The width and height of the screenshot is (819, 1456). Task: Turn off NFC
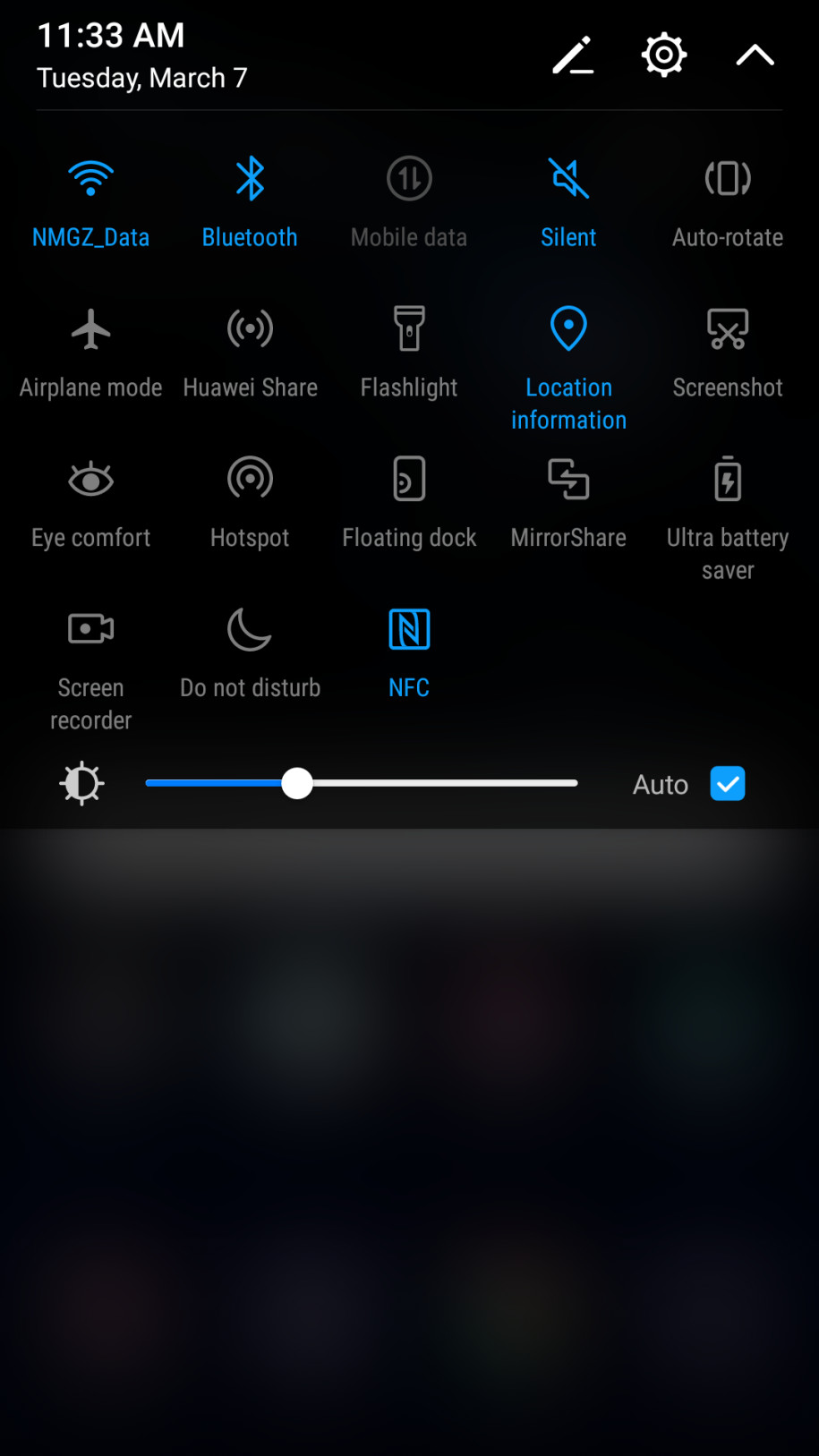click(409, 630)
